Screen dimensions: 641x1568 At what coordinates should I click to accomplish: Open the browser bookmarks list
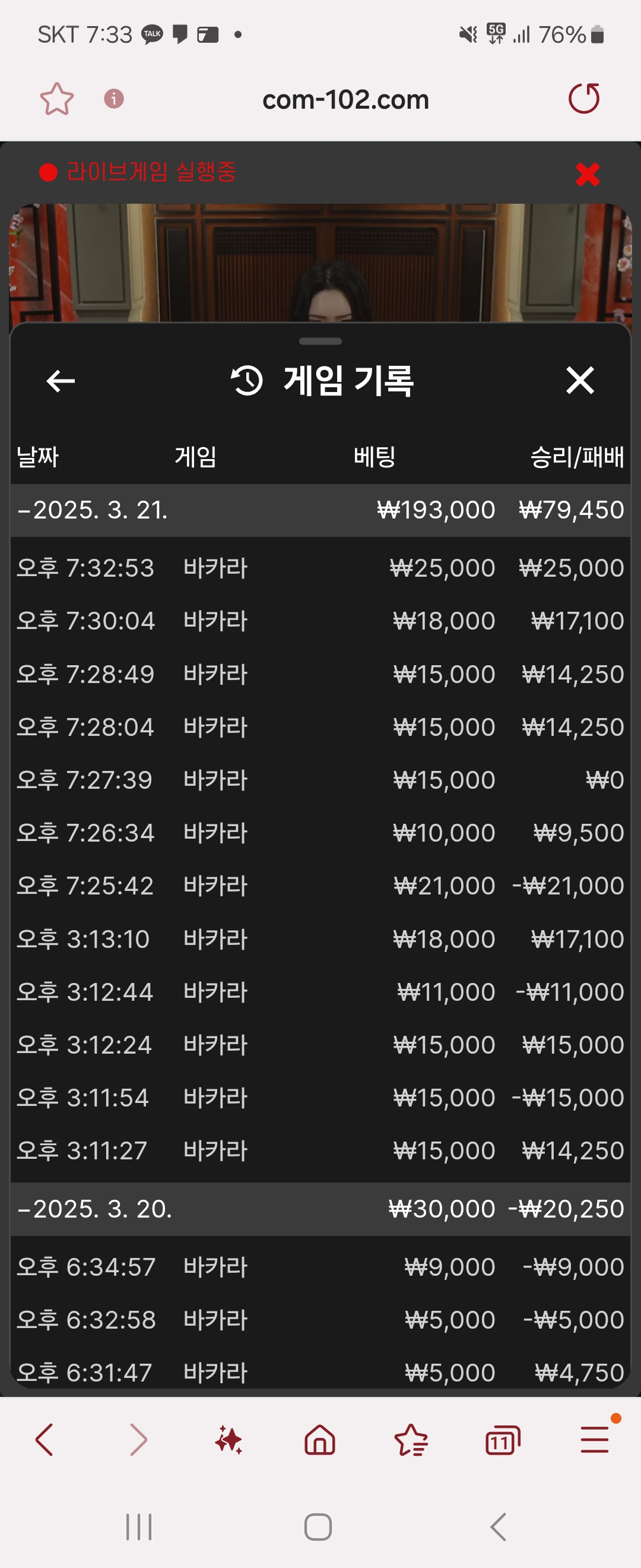[411, 1440]
